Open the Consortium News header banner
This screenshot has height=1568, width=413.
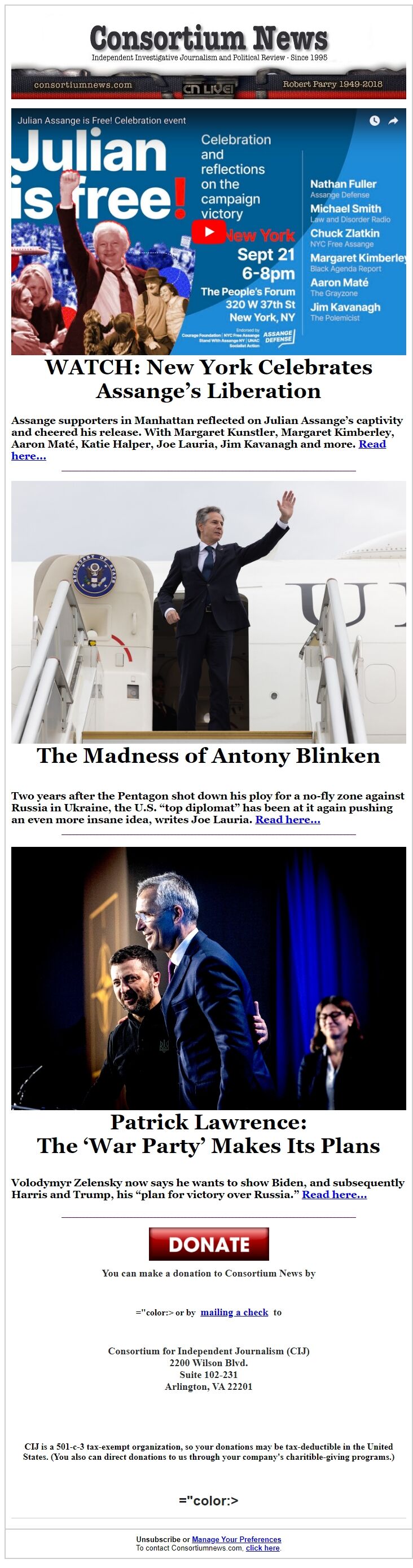coord(208,61)
